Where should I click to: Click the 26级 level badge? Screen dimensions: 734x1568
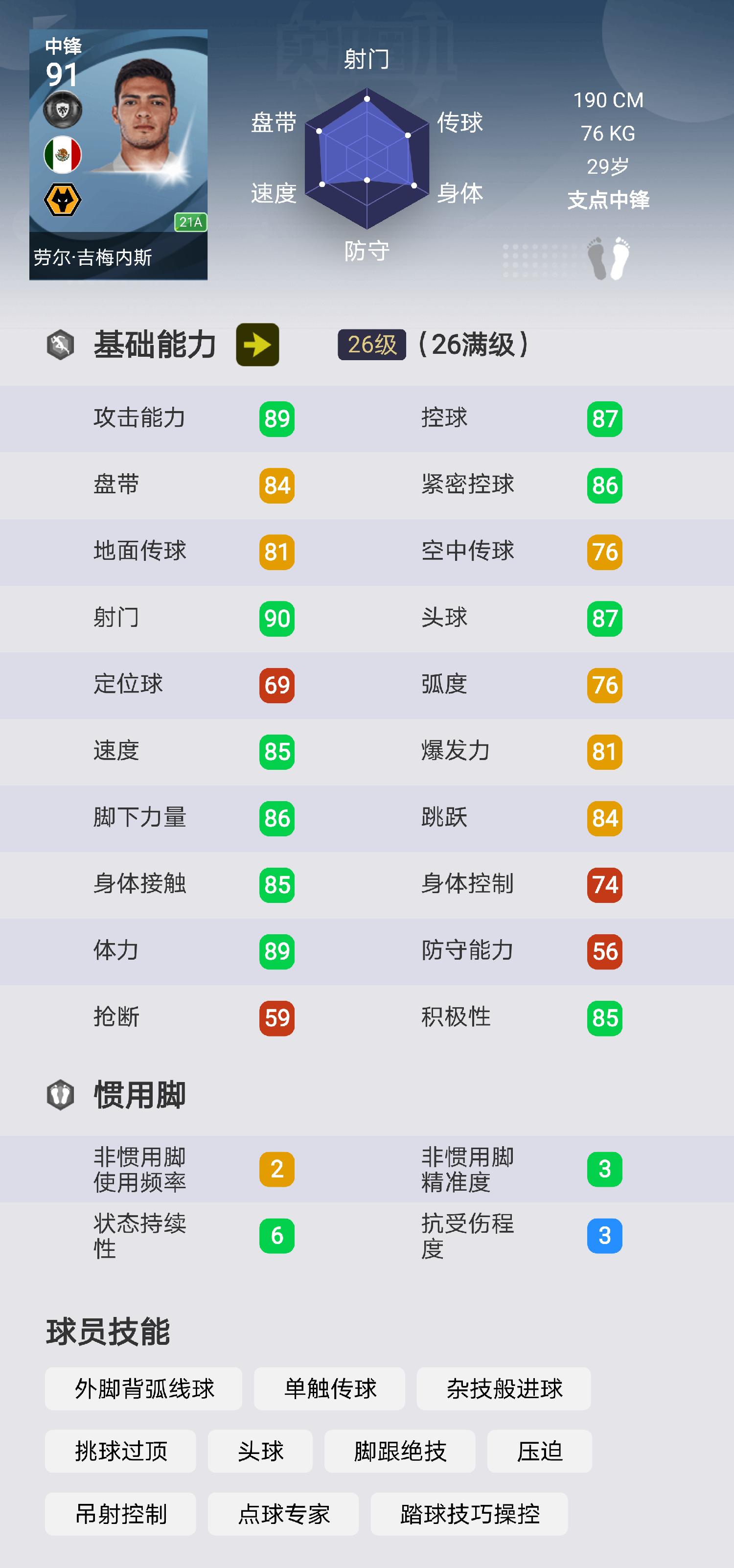[x=372, y=345]
